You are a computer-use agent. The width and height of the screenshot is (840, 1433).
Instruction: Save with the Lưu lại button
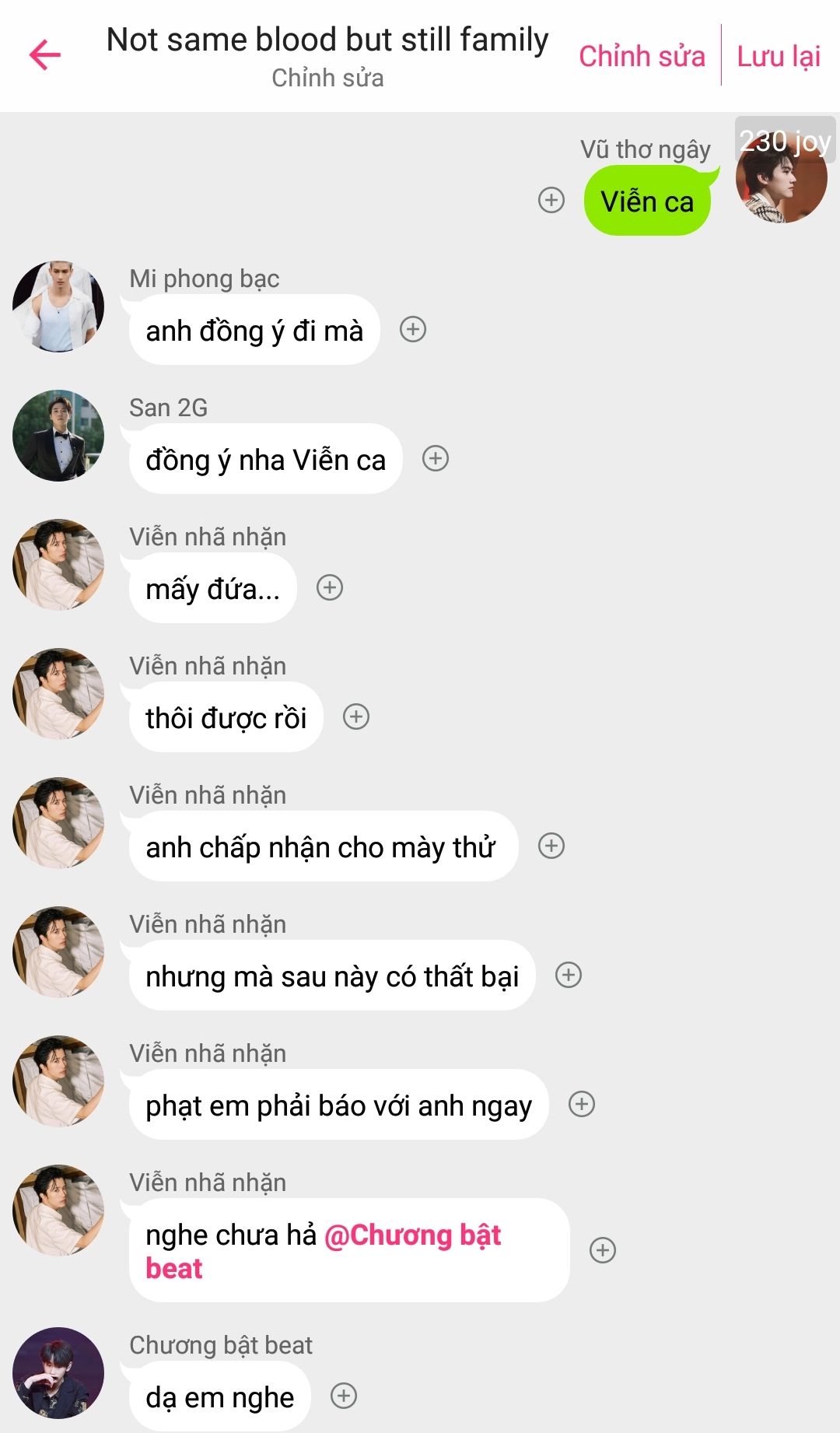click(x=779, y=56)
